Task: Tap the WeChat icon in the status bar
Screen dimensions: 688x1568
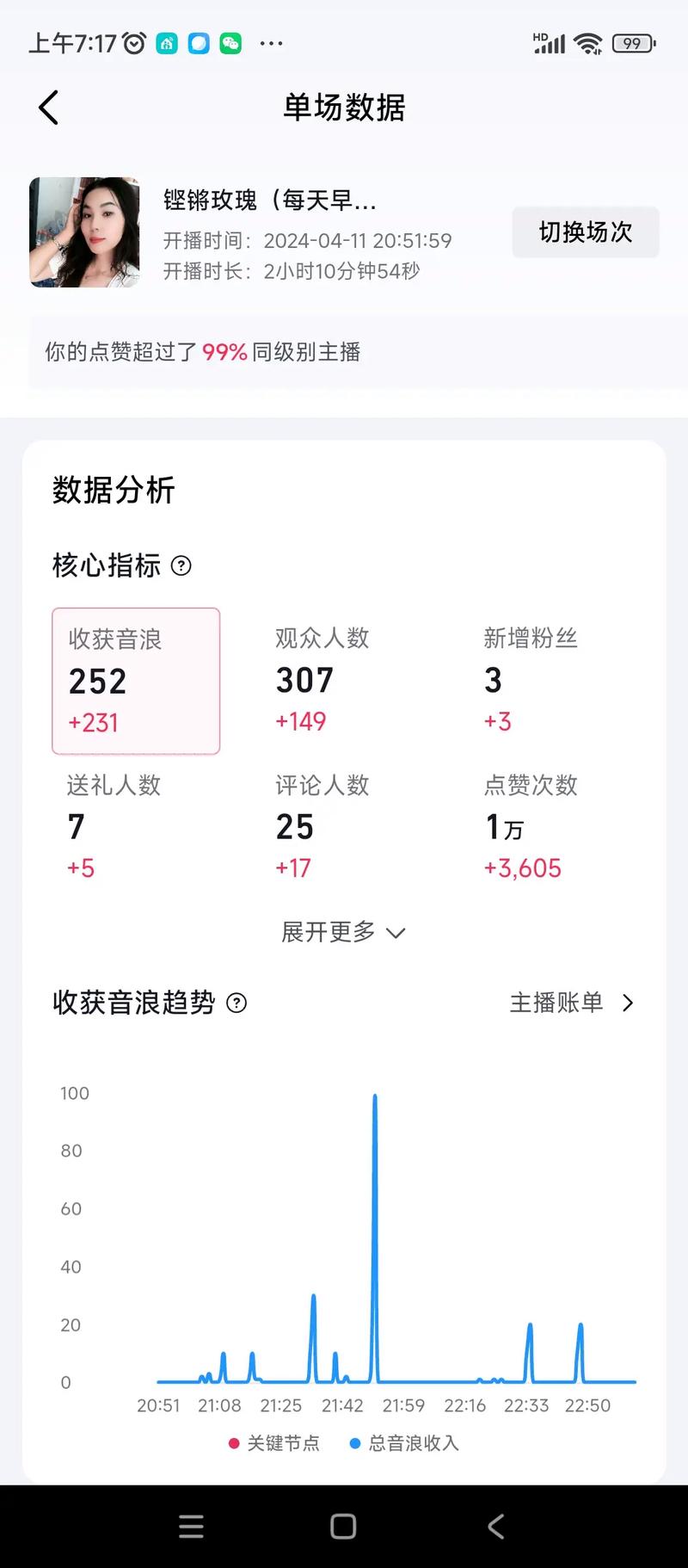Action: [x=230, y=42]
